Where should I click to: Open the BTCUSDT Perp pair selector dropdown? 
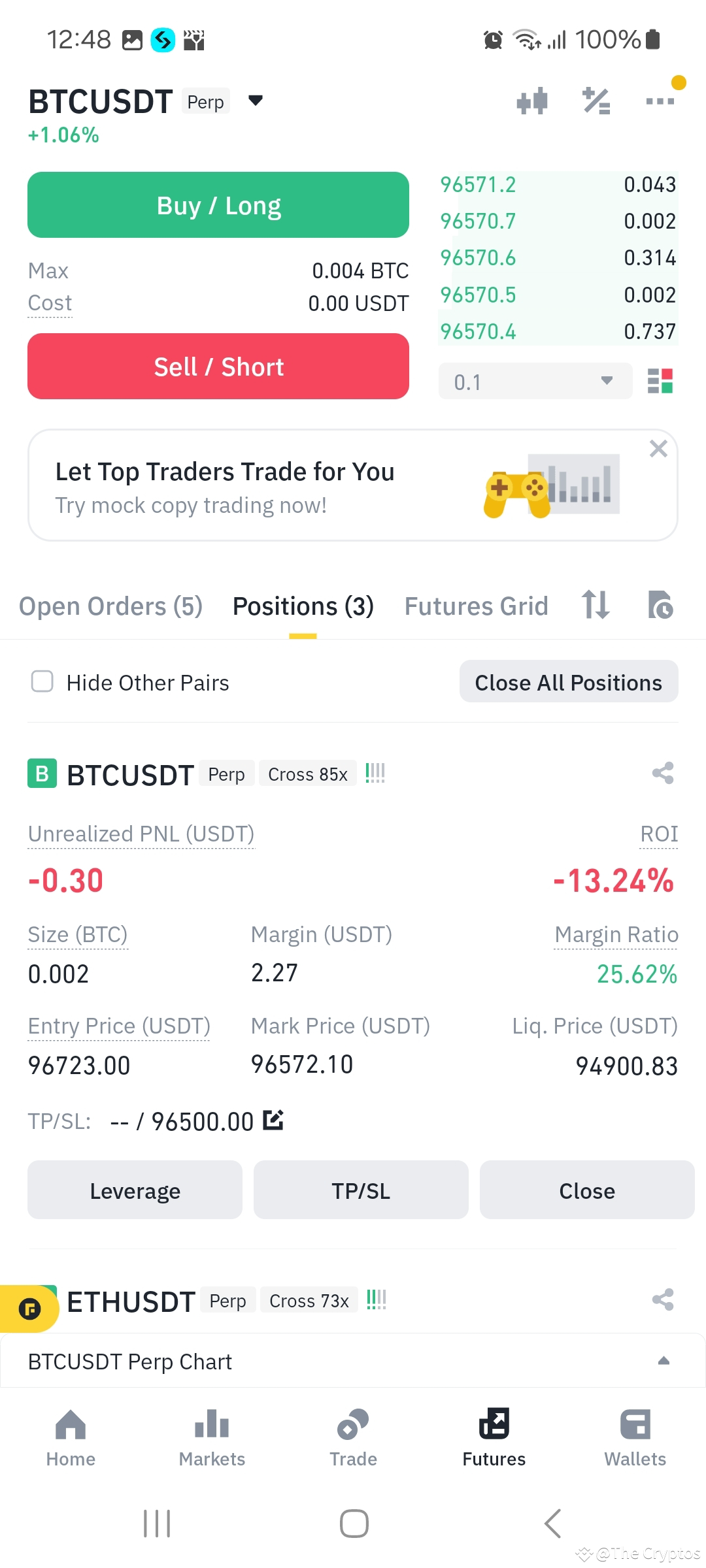[255, 101]
